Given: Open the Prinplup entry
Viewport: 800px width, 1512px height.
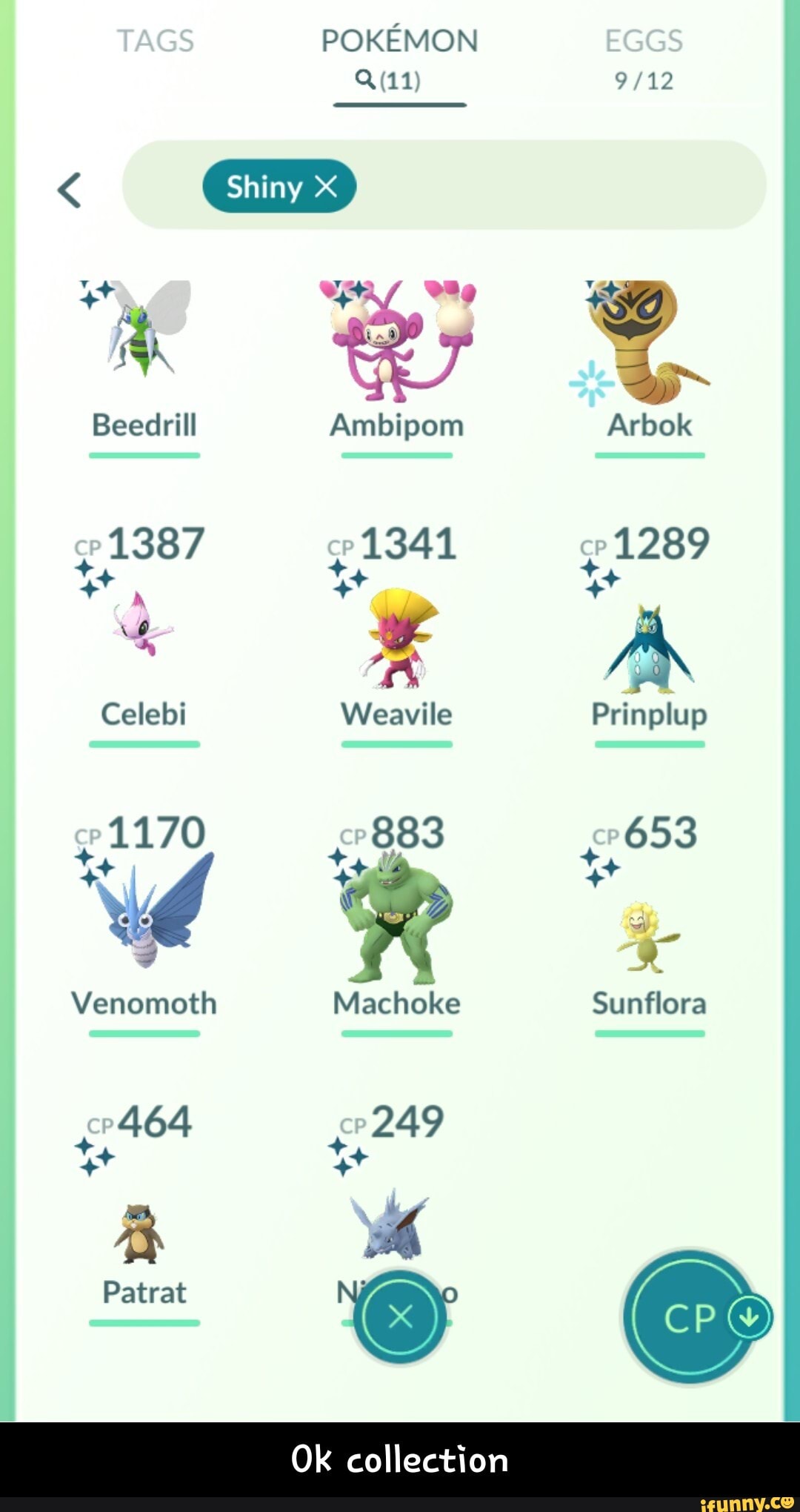Looking at the screenshot, I should [649, 645].
